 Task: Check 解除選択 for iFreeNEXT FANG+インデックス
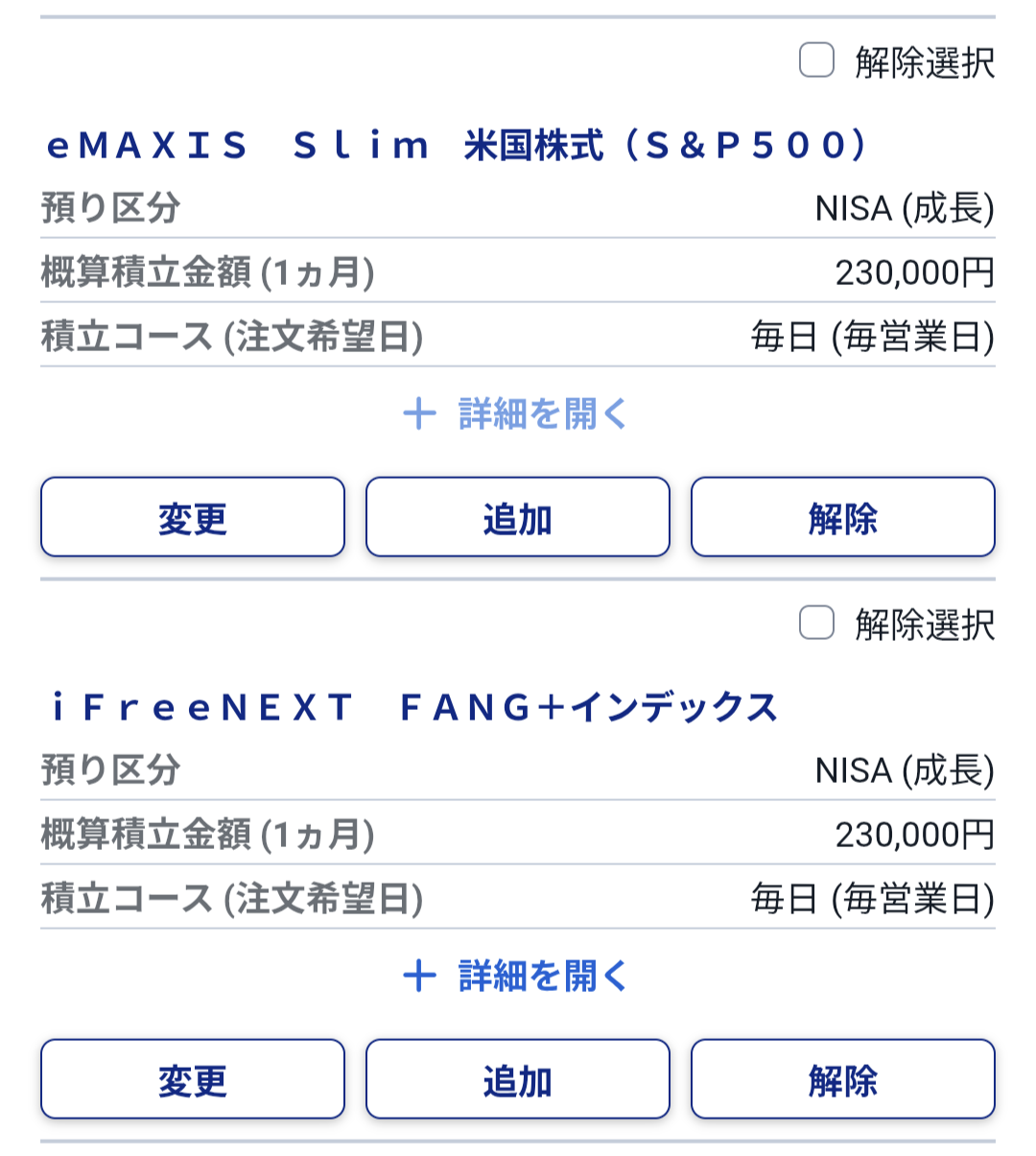coord(816,623)
